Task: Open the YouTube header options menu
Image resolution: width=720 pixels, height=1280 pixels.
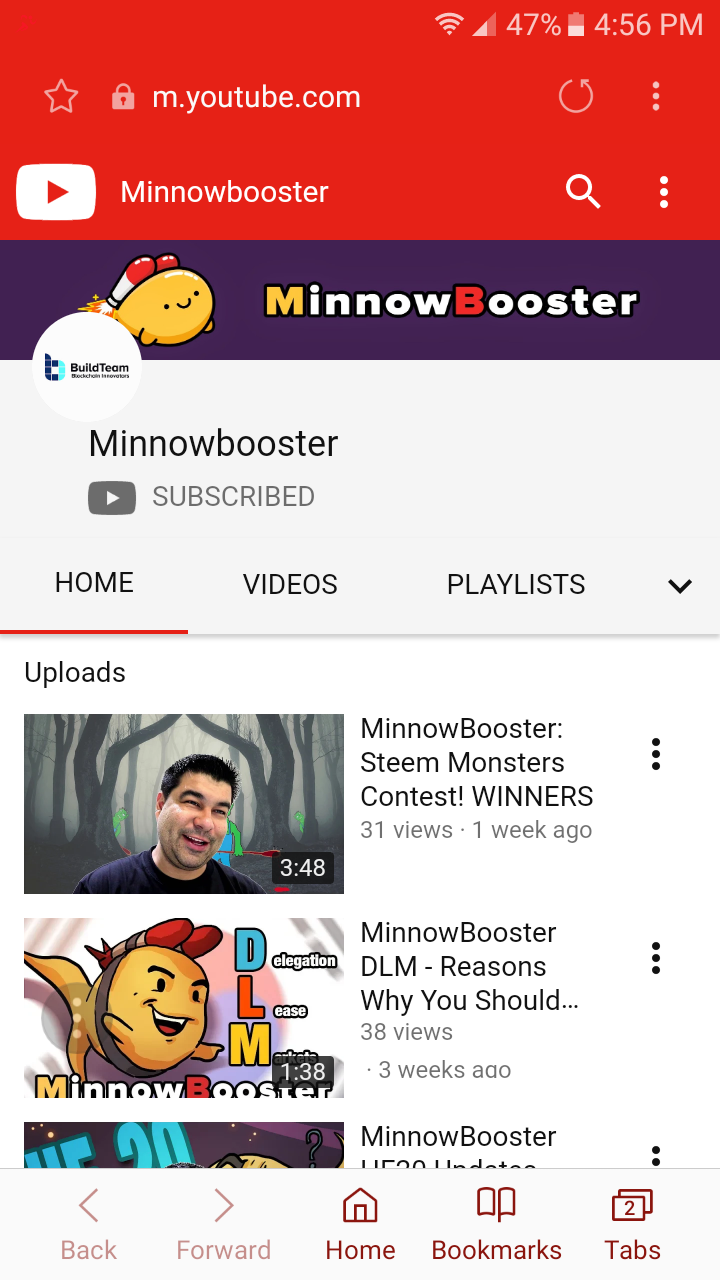Action: (x=664, y=192)
